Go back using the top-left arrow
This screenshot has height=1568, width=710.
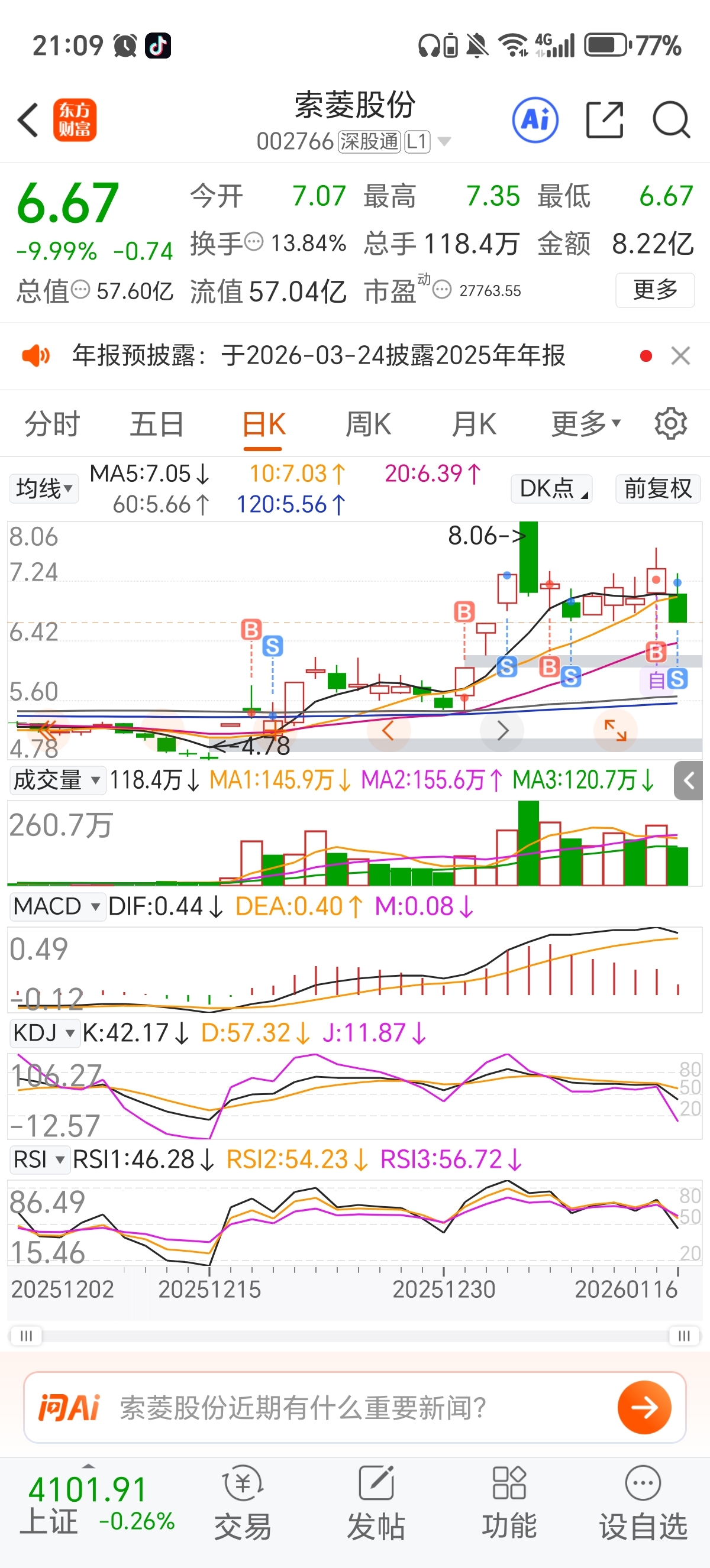point(28,120)
